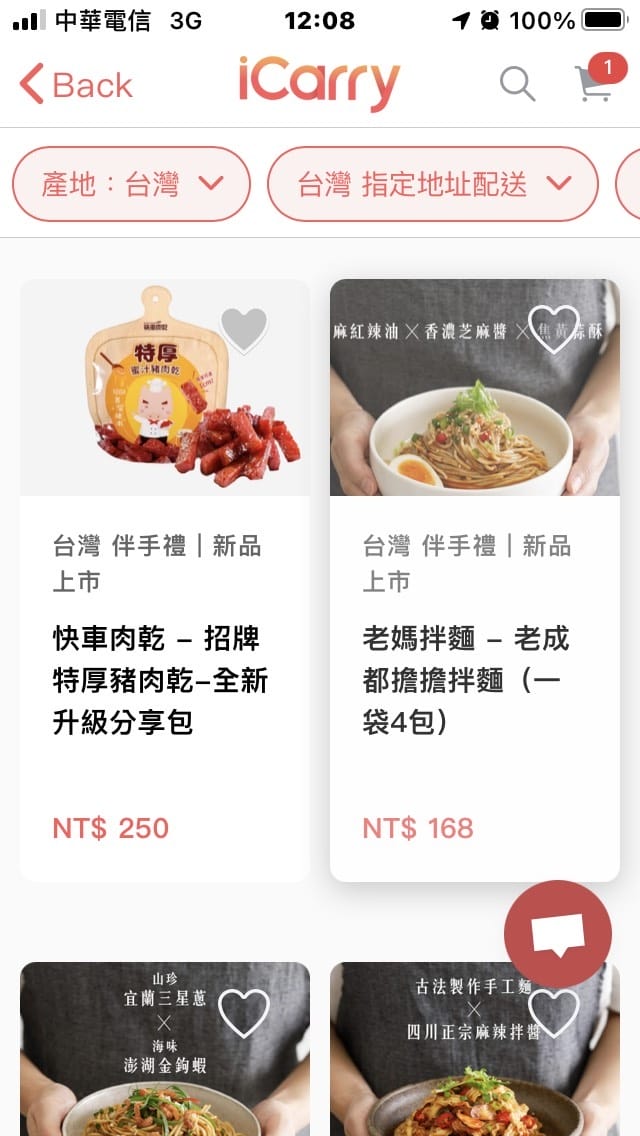Tap the iCarry logo to go home
Screen dimensions: 640x1136
point(319,84)
